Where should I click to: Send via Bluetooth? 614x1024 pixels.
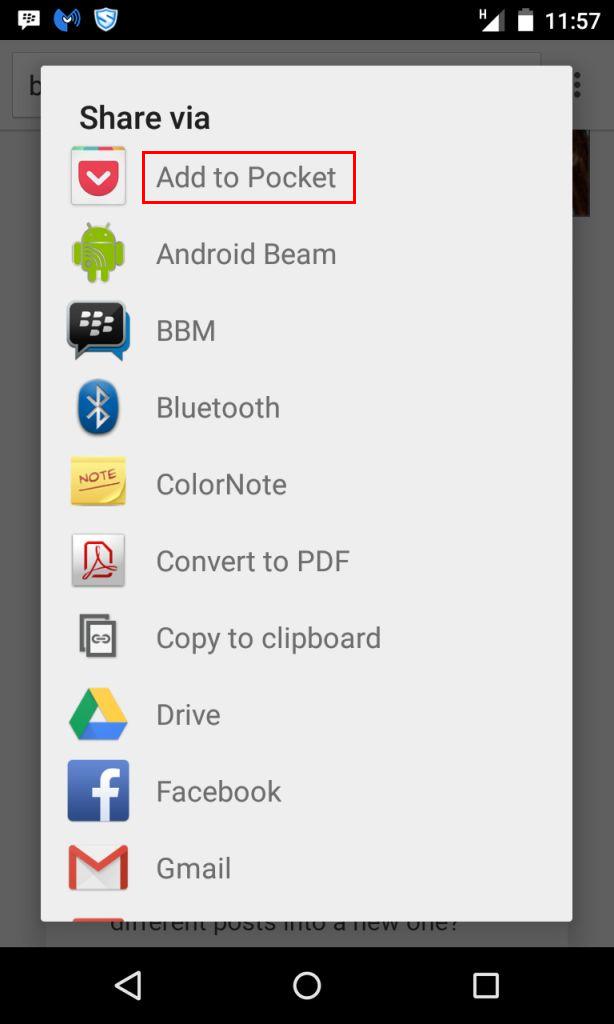pos(217,408)
